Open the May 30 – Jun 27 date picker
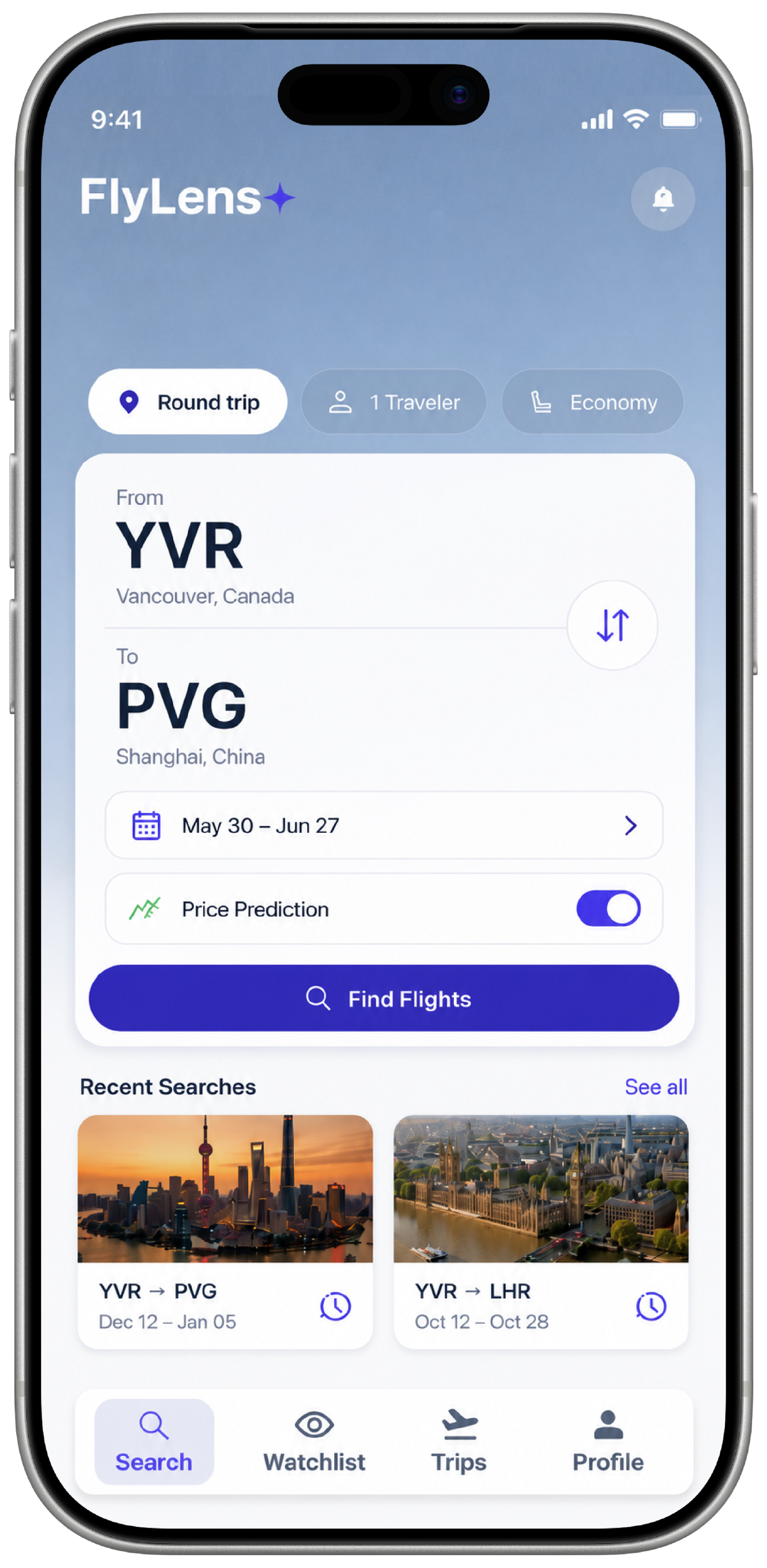 click(384, 825)
